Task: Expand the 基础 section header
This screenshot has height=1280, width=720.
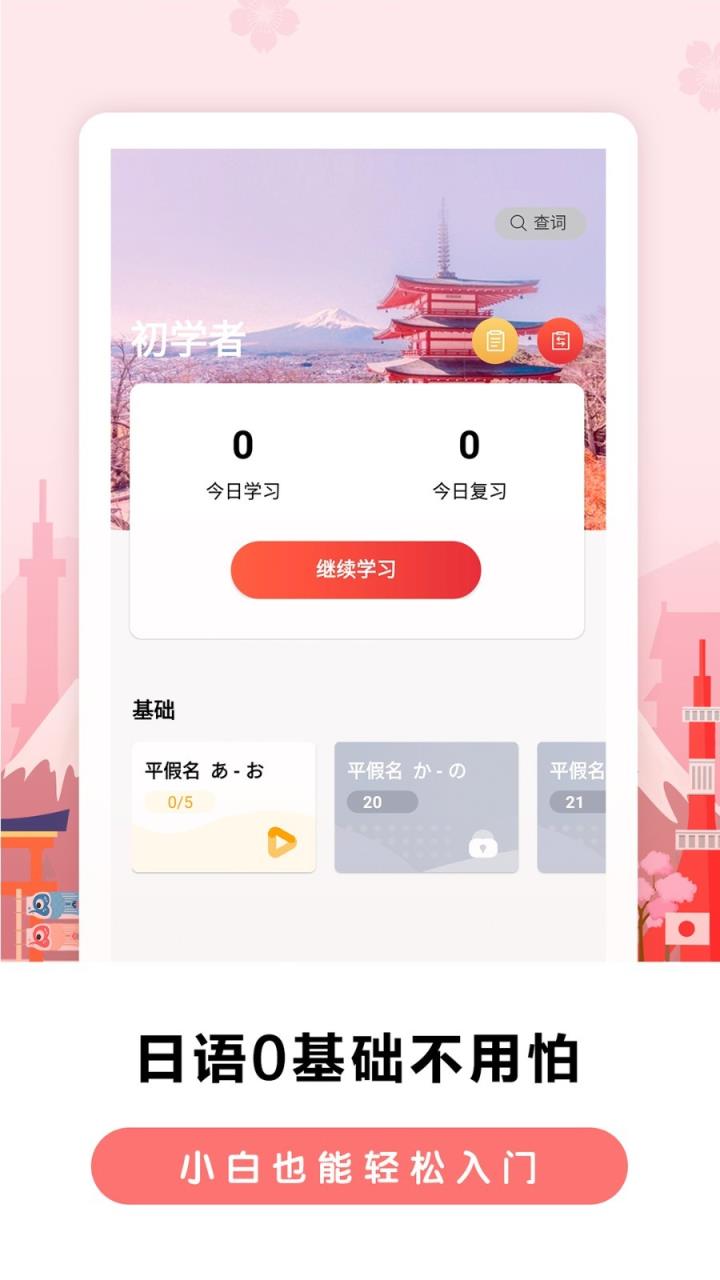Action: pos(152,712)
